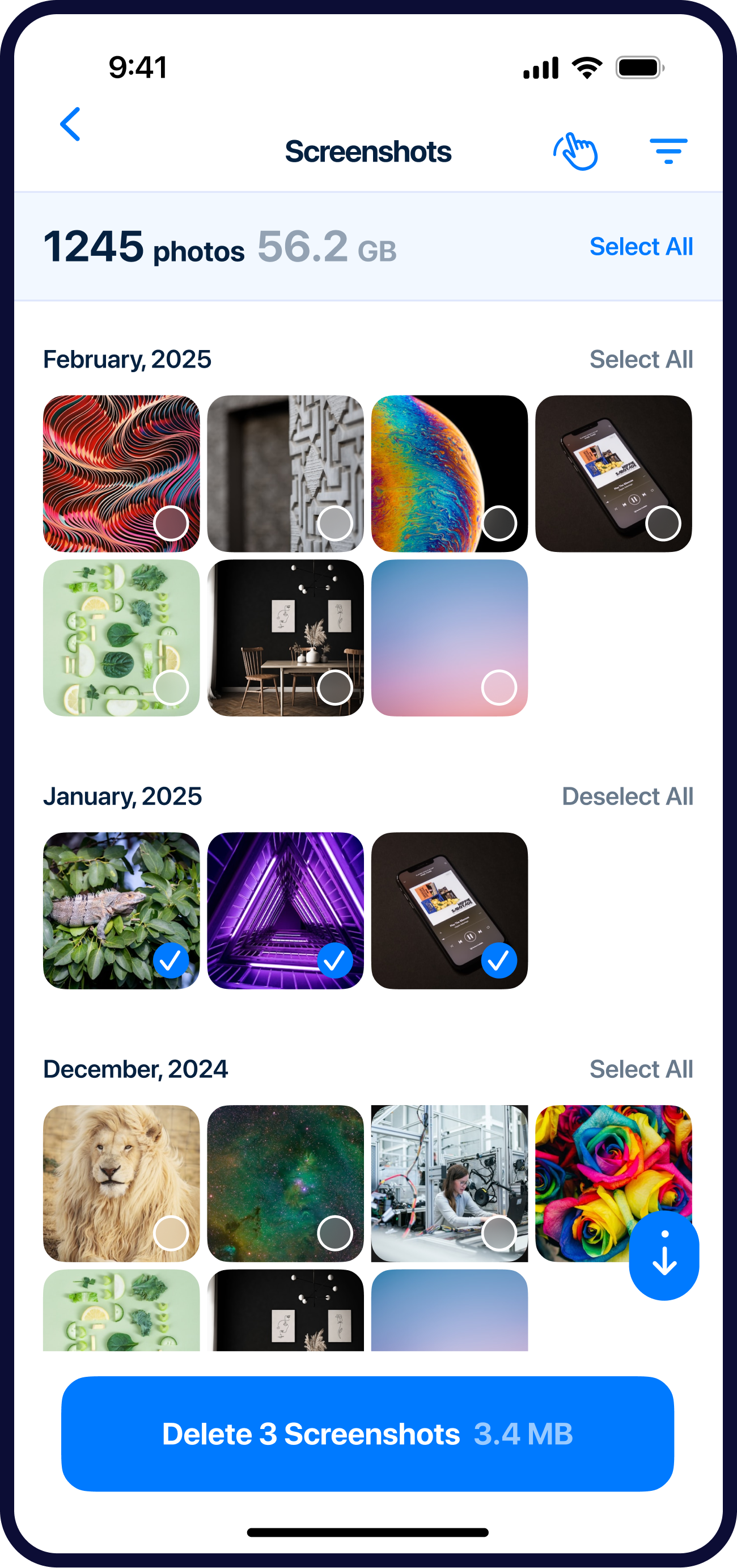The width and height of the screenshot is (737, 1568).
Task: Select the colorful soap bubble planet screenshot
Action: click(499, 524)
